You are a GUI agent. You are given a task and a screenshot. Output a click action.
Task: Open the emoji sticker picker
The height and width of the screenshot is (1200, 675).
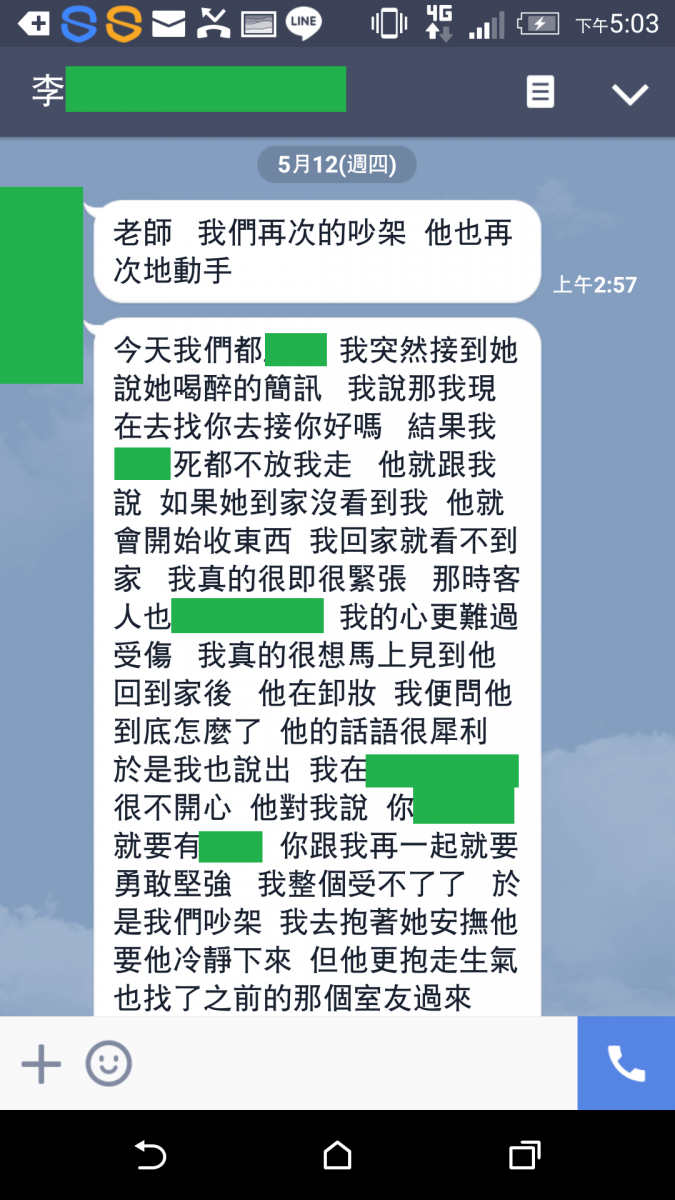coord(108,1064)
